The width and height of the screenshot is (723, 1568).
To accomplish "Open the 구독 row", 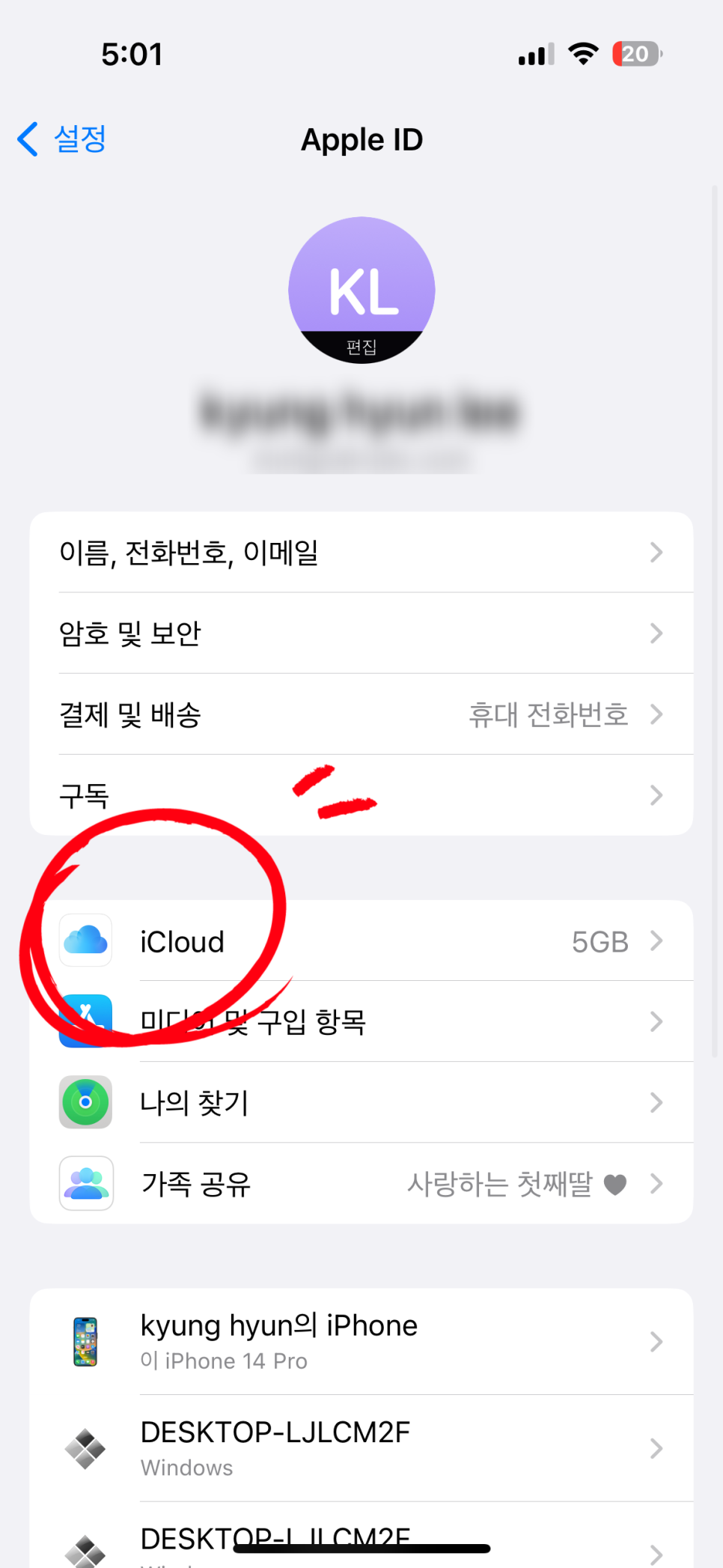I will click(361, 795).
